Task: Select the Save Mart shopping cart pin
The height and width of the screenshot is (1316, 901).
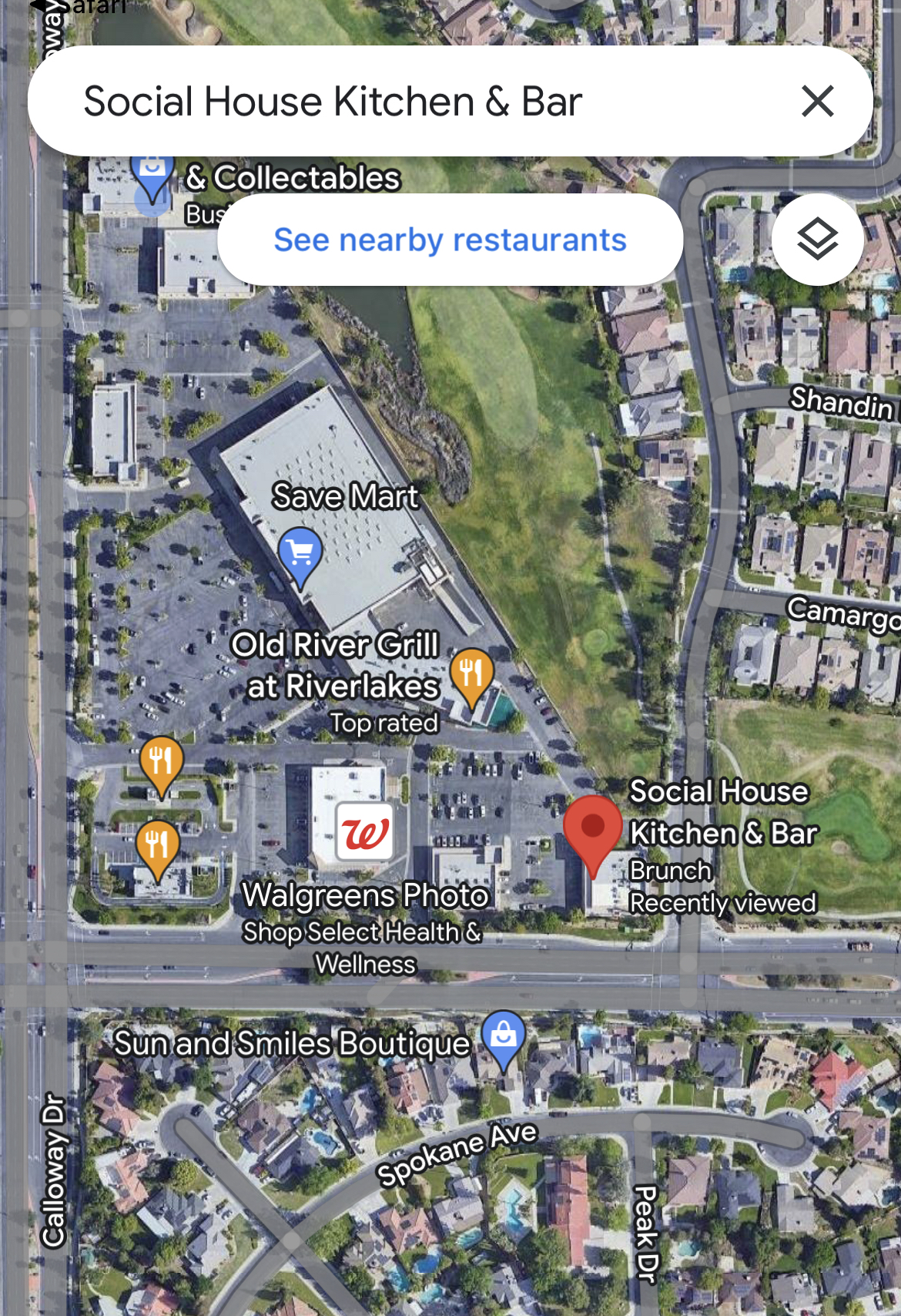Action: [300, 553]
